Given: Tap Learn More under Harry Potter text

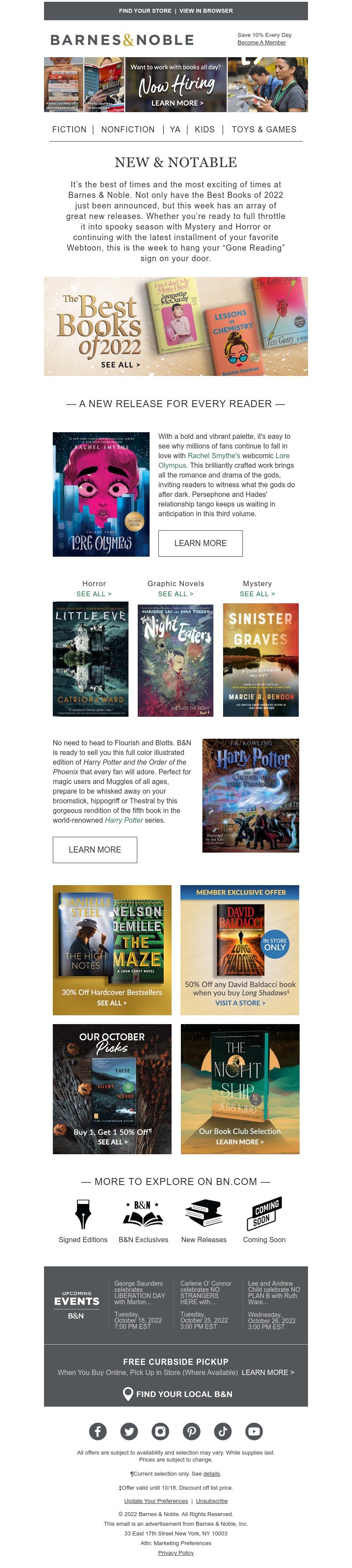Looking at the screenshot, I should coord(95,849).
